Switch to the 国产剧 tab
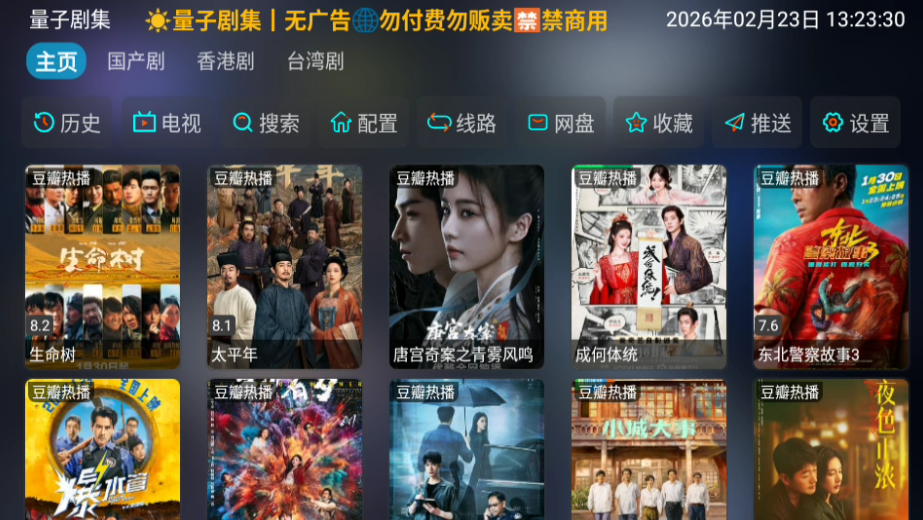The height and width of the screenshot is (520, 923). (136, 62)
